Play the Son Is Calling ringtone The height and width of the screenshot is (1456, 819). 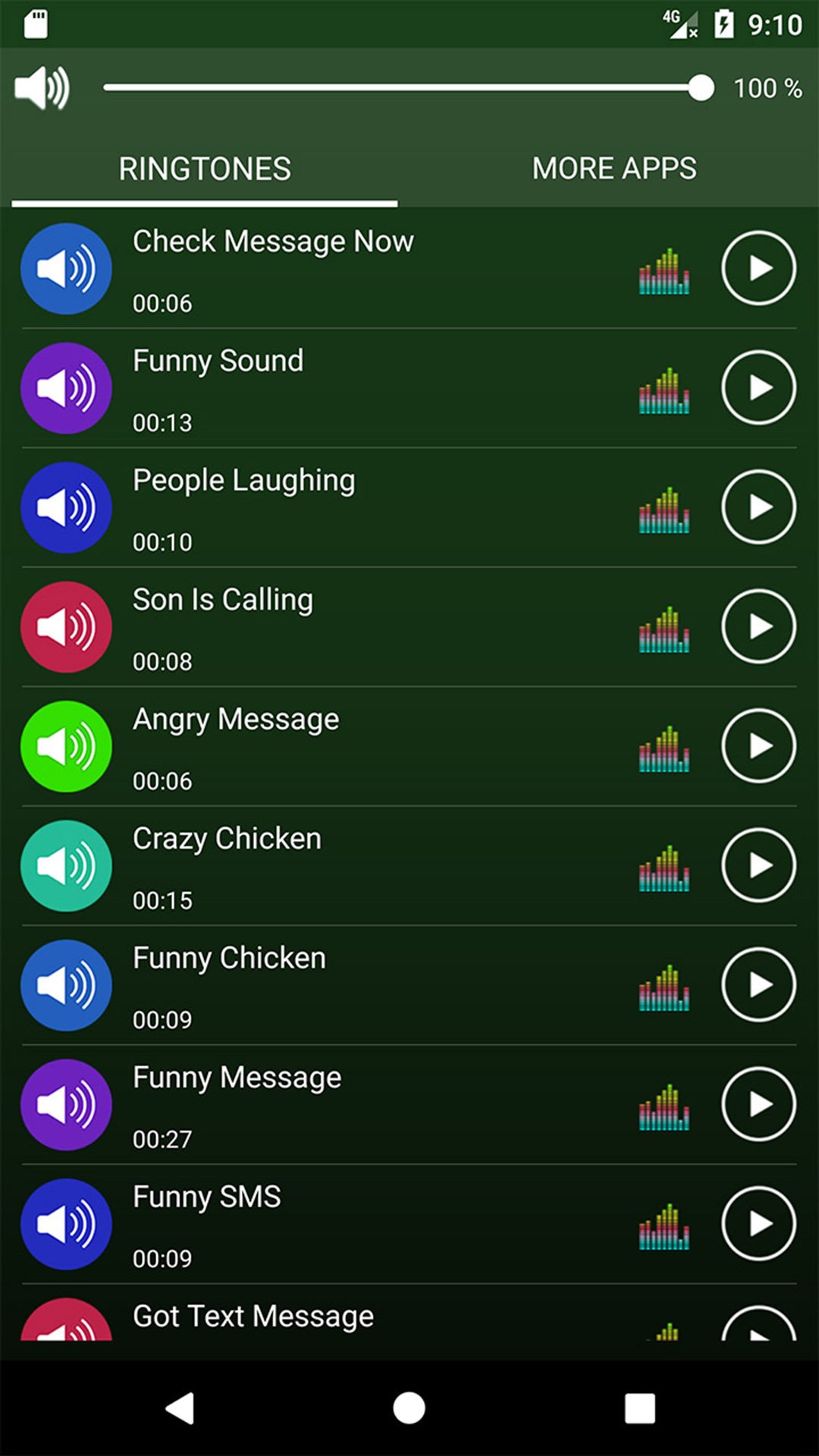click(x=758, y=626)
